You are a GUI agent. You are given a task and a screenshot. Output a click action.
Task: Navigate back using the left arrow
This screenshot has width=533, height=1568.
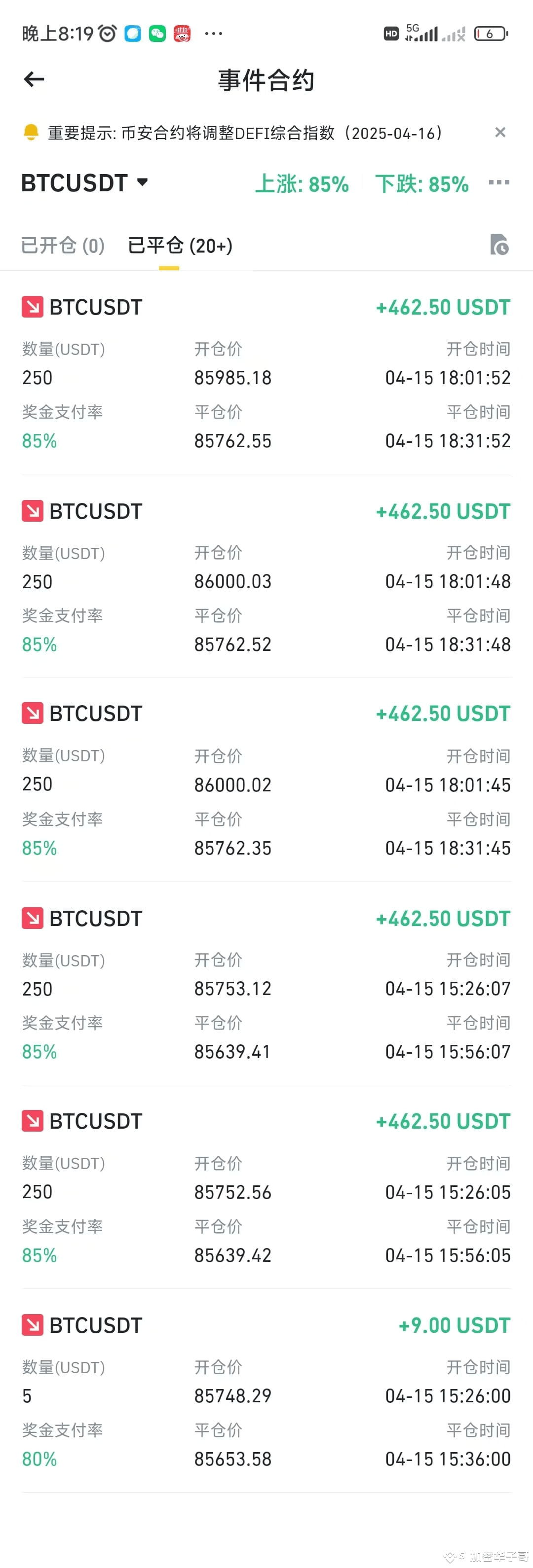pos(34,79)
